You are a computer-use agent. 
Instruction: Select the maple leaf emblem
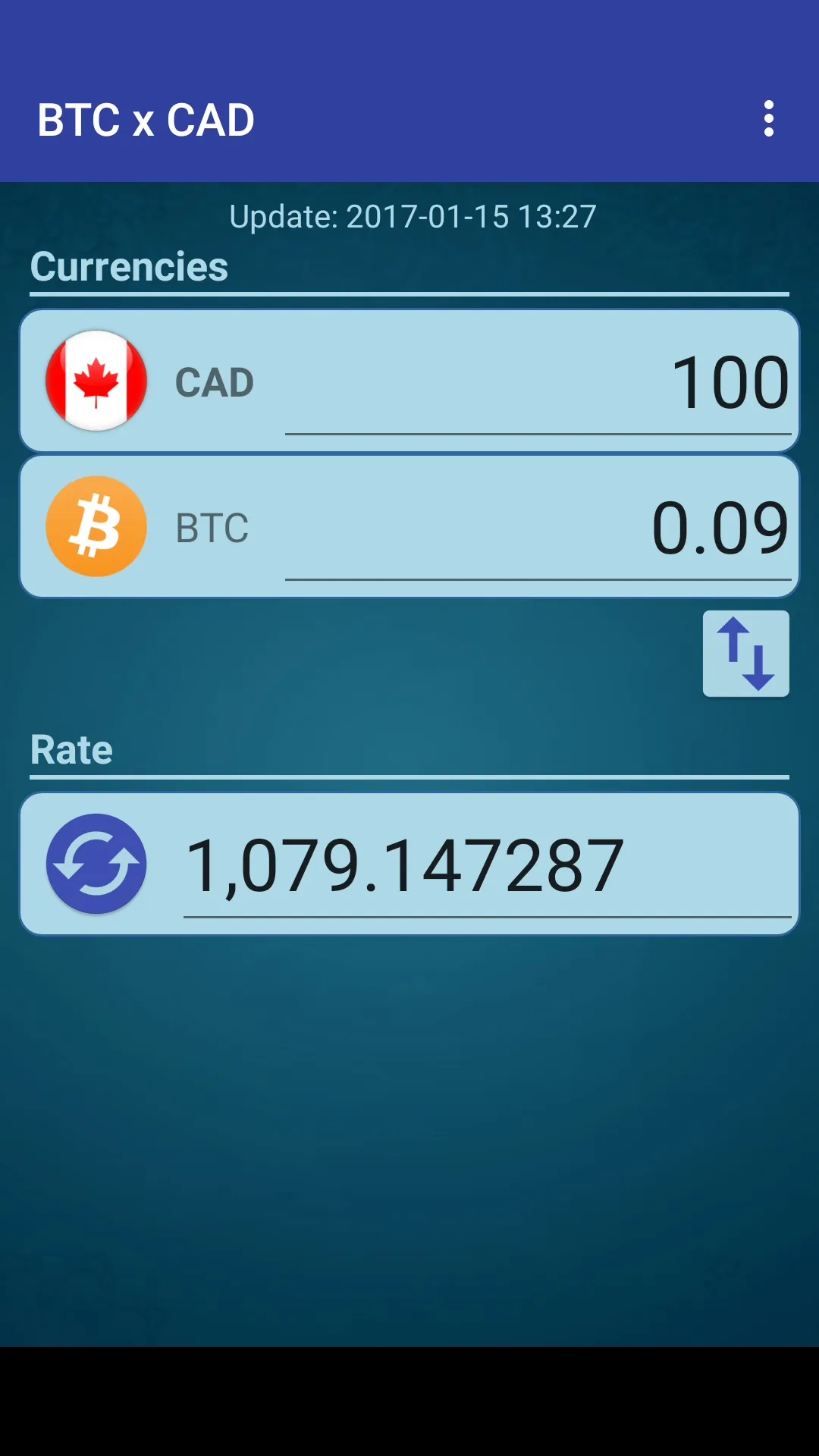96,380
